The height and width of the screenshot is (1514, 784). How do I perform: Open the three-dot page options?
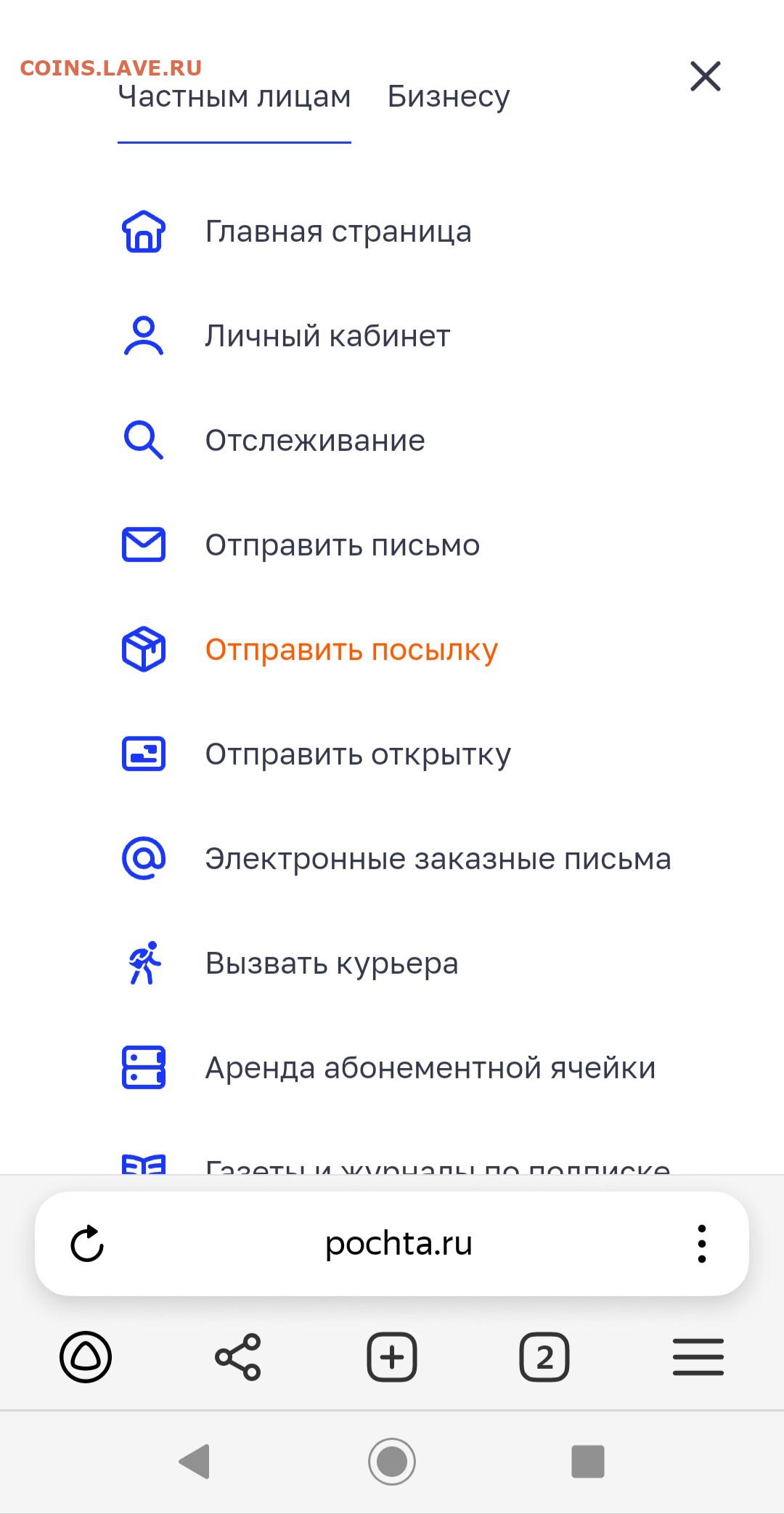(701, 1243)
